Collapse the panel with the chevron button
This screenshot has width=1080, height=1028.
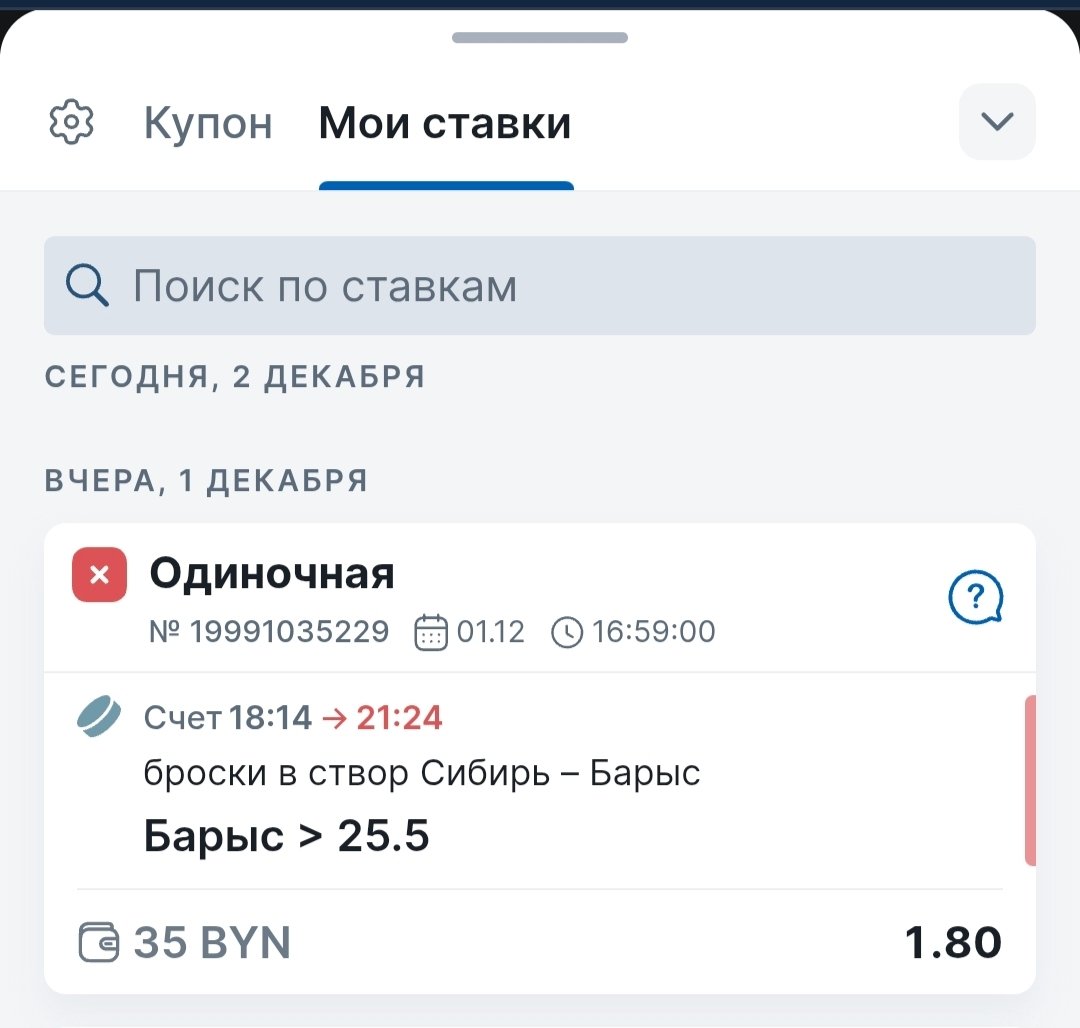pos(997,122)
